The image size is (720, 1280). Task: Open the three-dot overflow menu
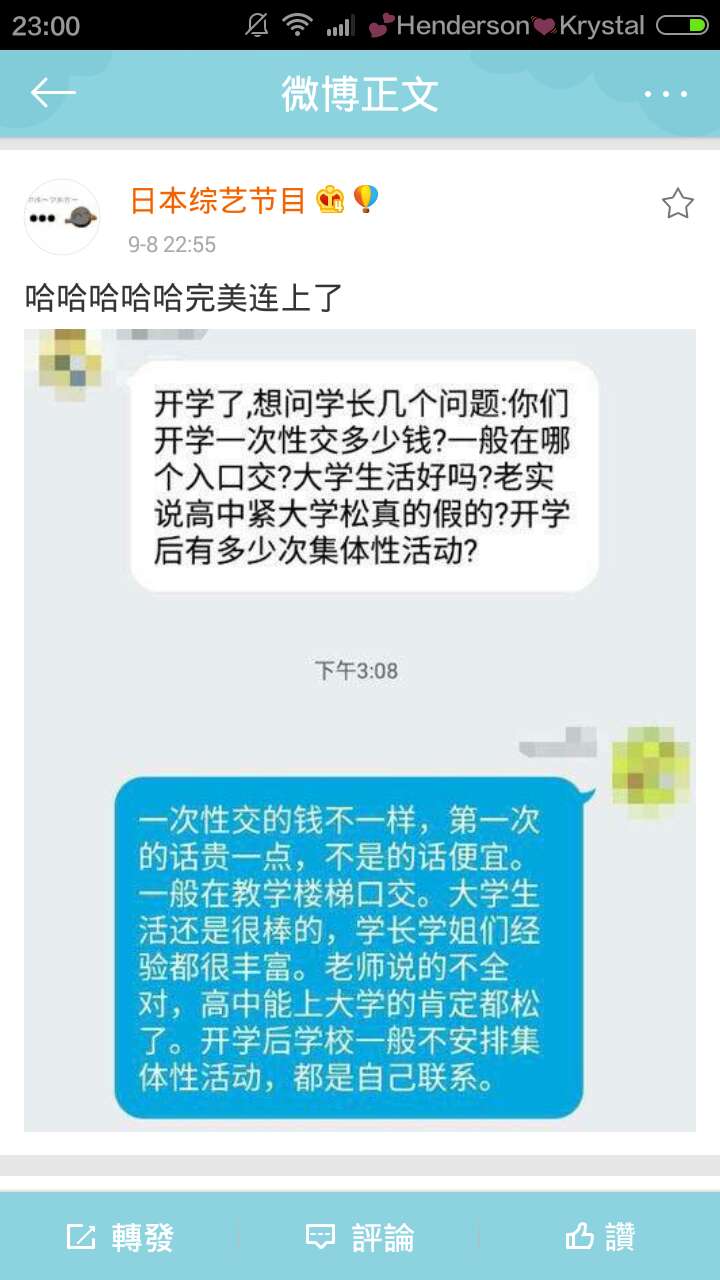[666, 94]
